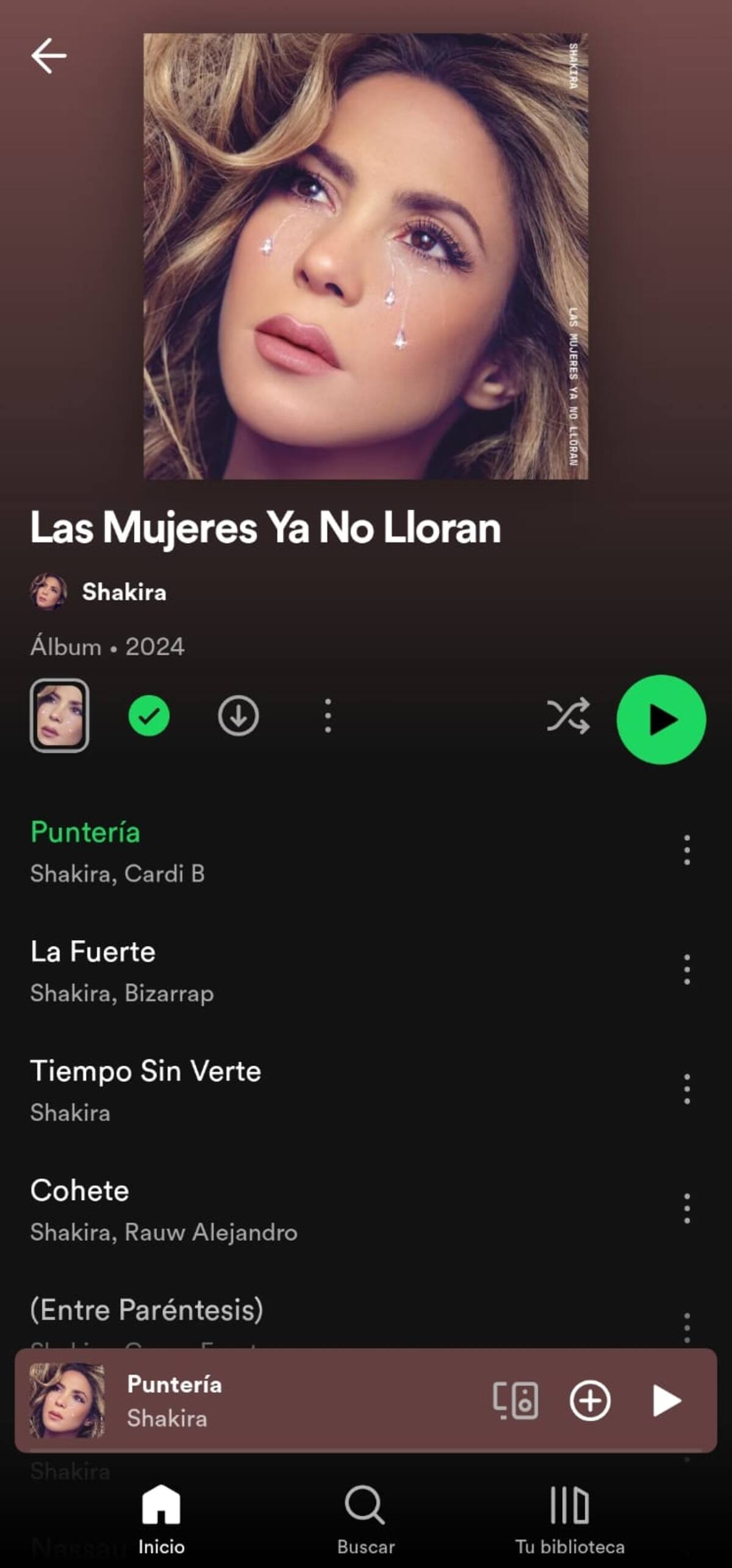Start playing Cohete with Rauw Alejandro
The image size is (732, 1568).
(x=80, y=1192)
